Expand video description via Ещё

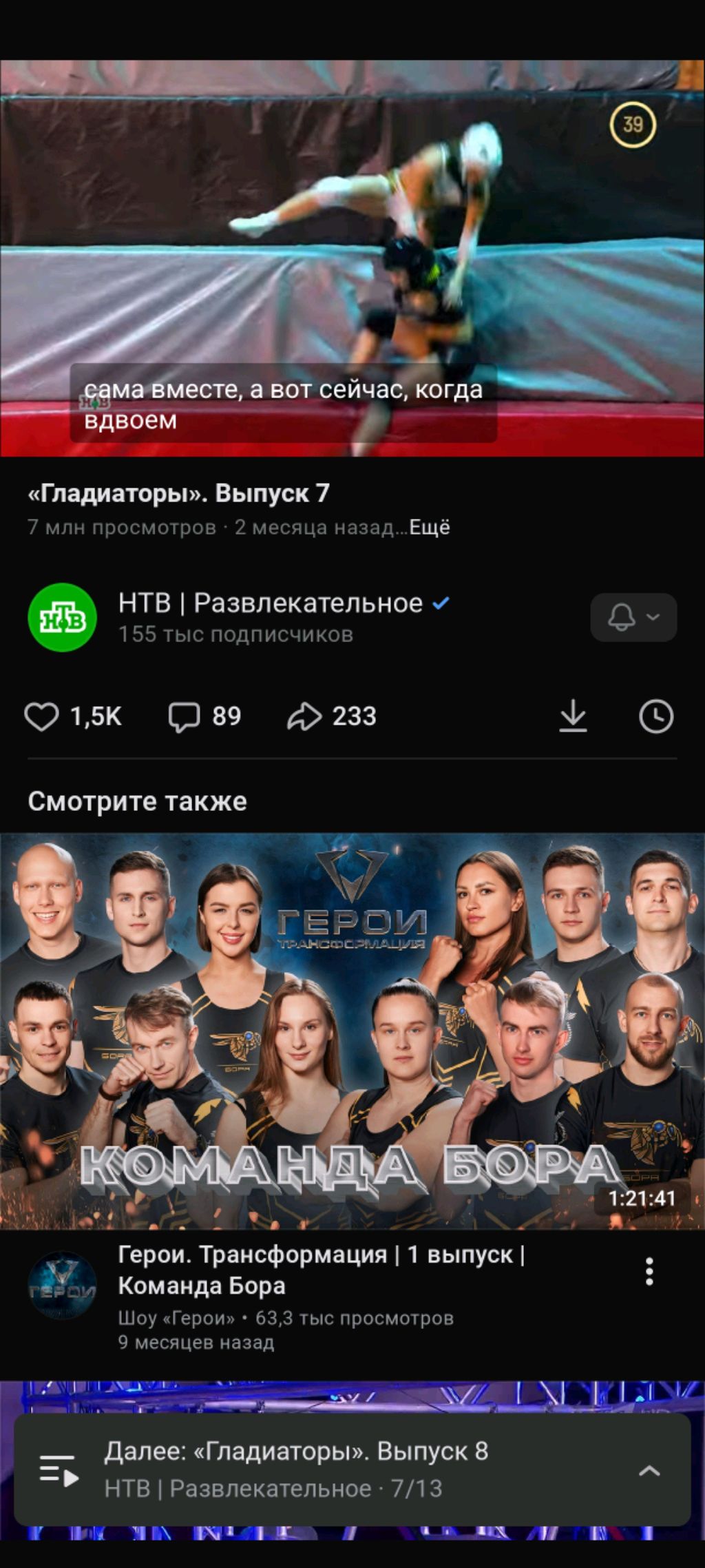click(430, 528)
